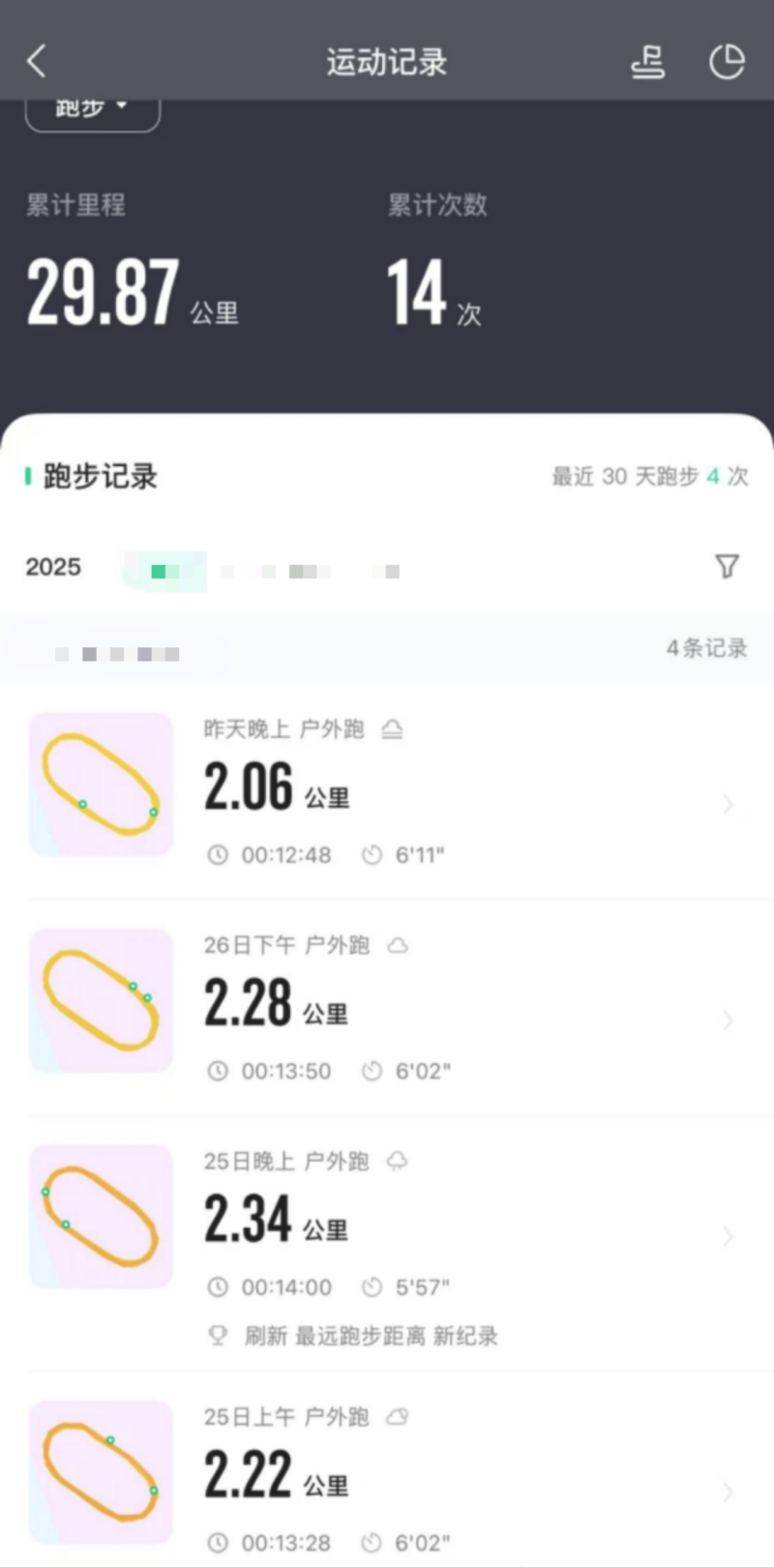Tap the filter funnel icon

pyautogui.click(x=727, y=566)
